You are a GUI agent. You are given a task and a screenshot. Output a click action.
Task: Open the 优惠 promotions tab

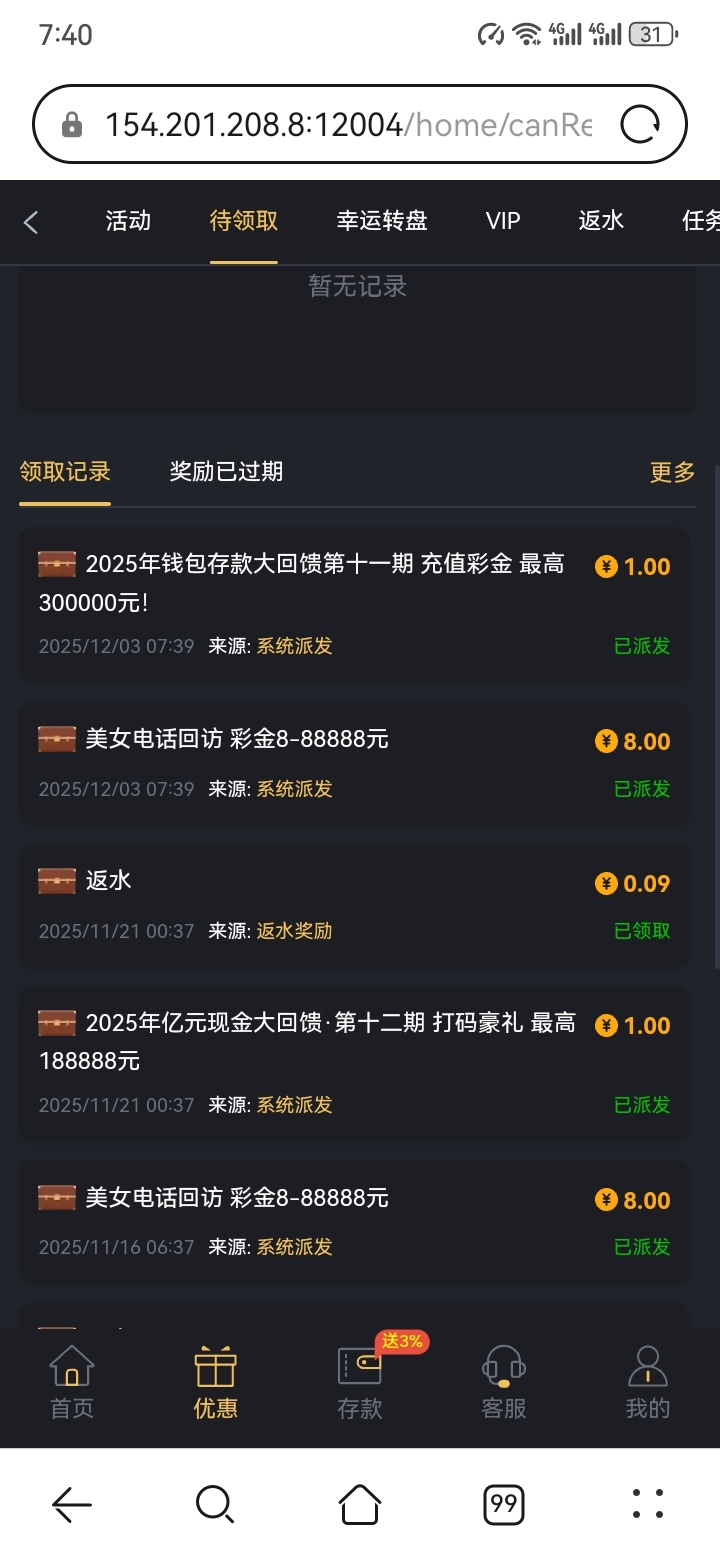[x=216, y=1383]
